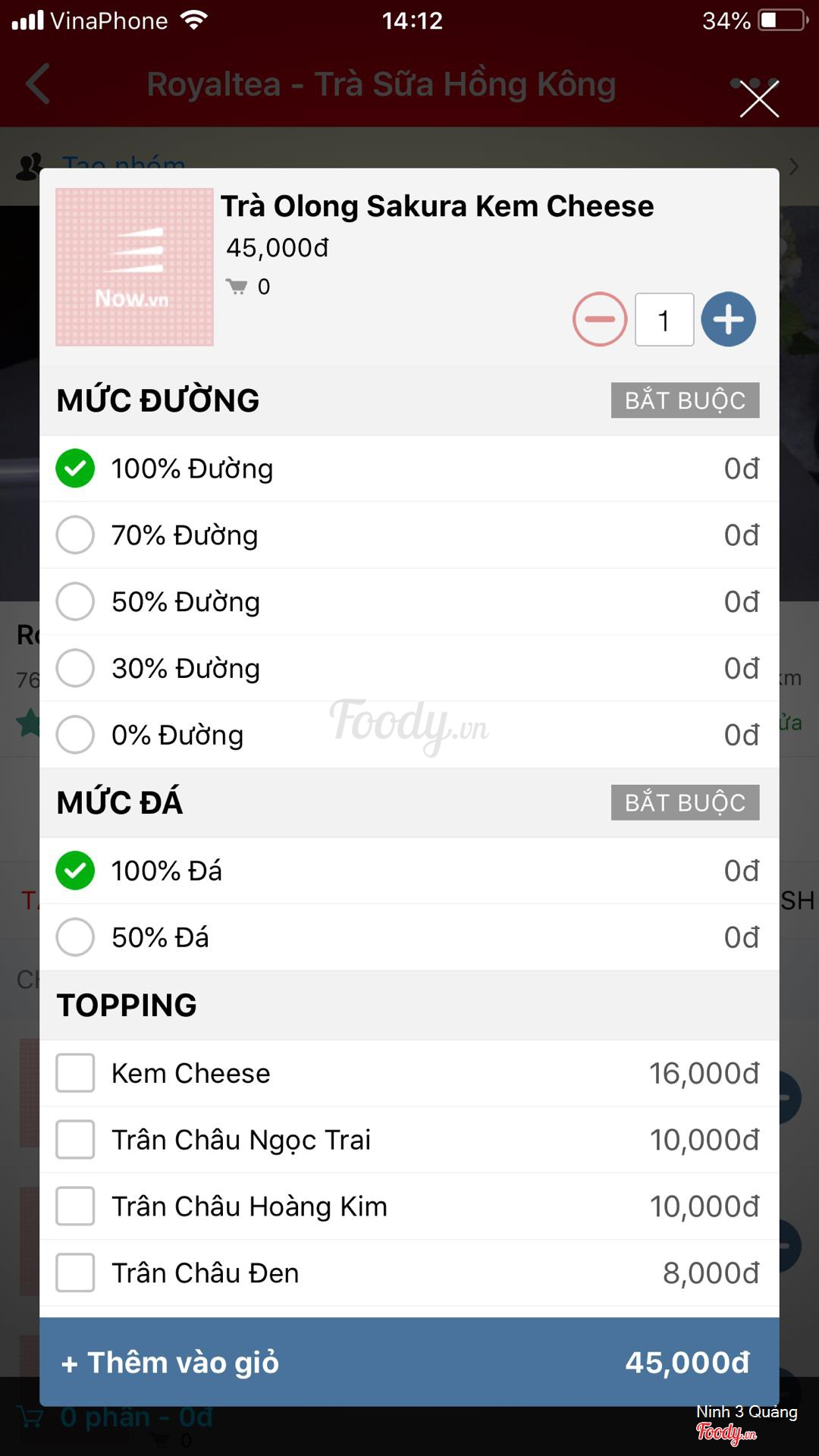This screenshot has width=819, height=1456.
Task: Check the Trân Châu Đen topping
Action: coord(409,1273)
